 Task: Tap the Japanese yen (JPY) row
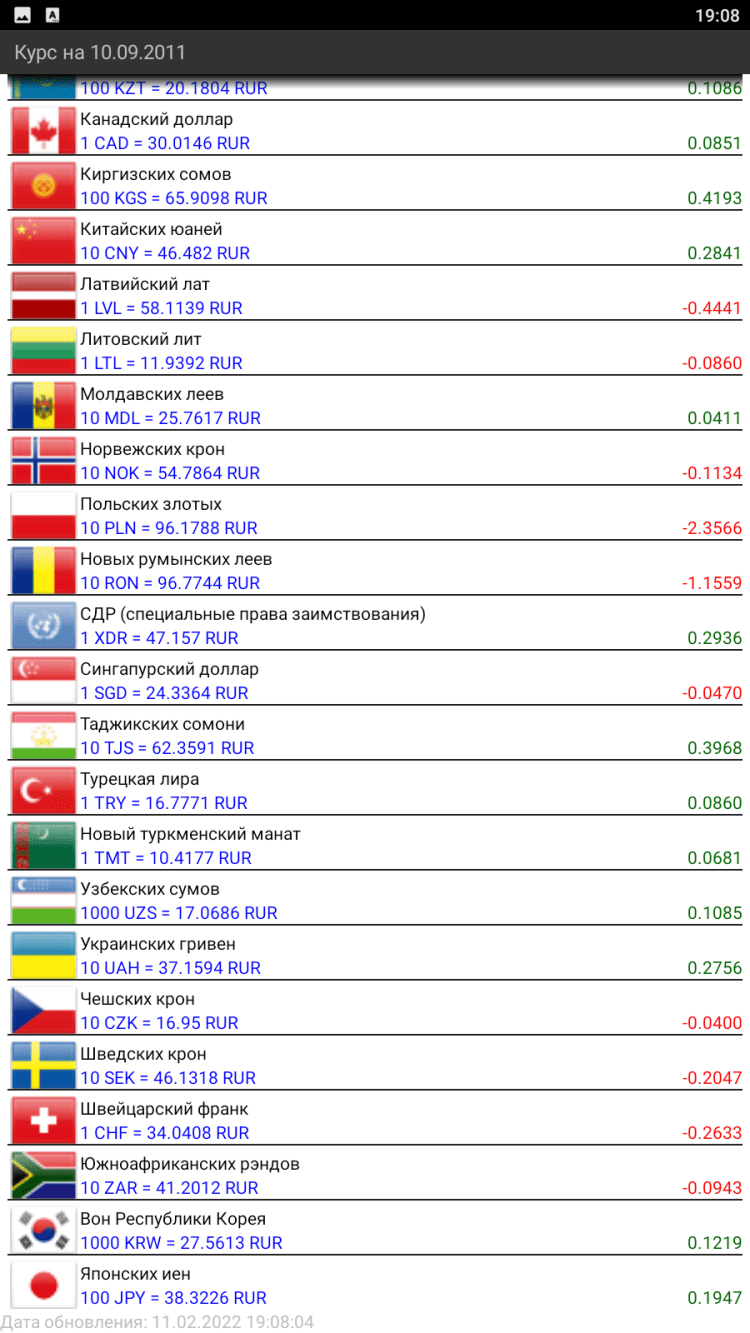(375, 1286)
